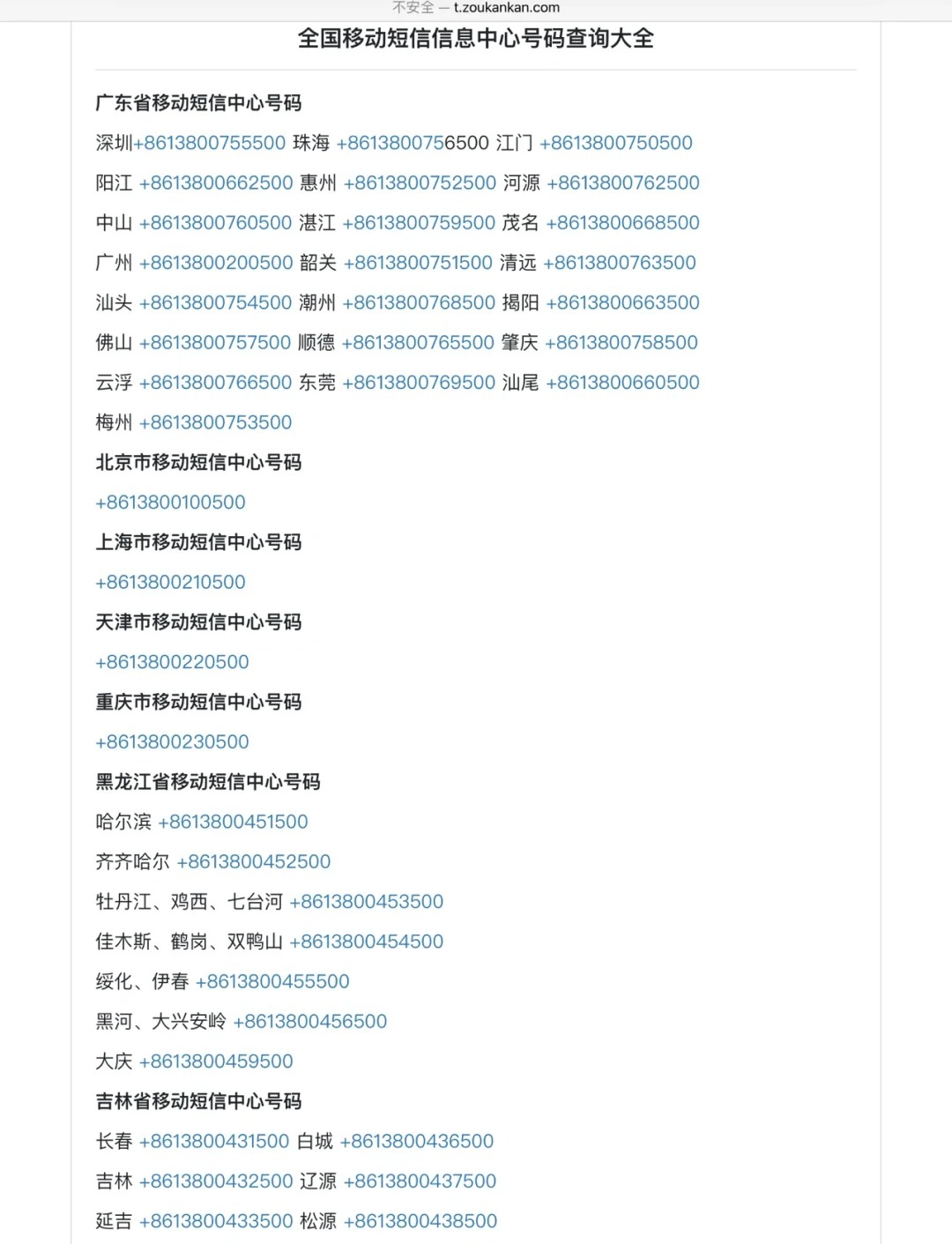Tap the Chongqing number +8613800230500

[x=173, y=742]
